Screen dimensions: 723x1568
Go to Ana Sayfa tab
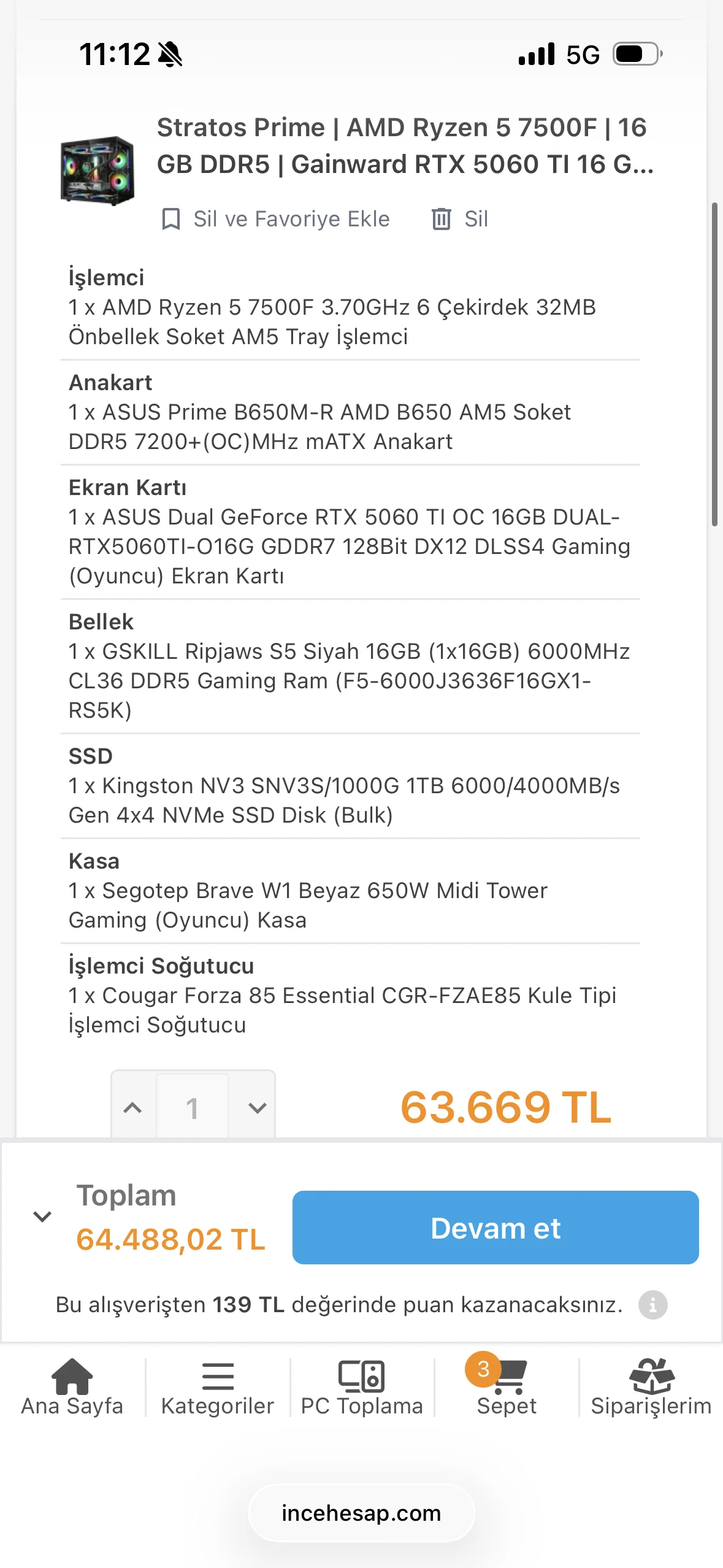72,1388
